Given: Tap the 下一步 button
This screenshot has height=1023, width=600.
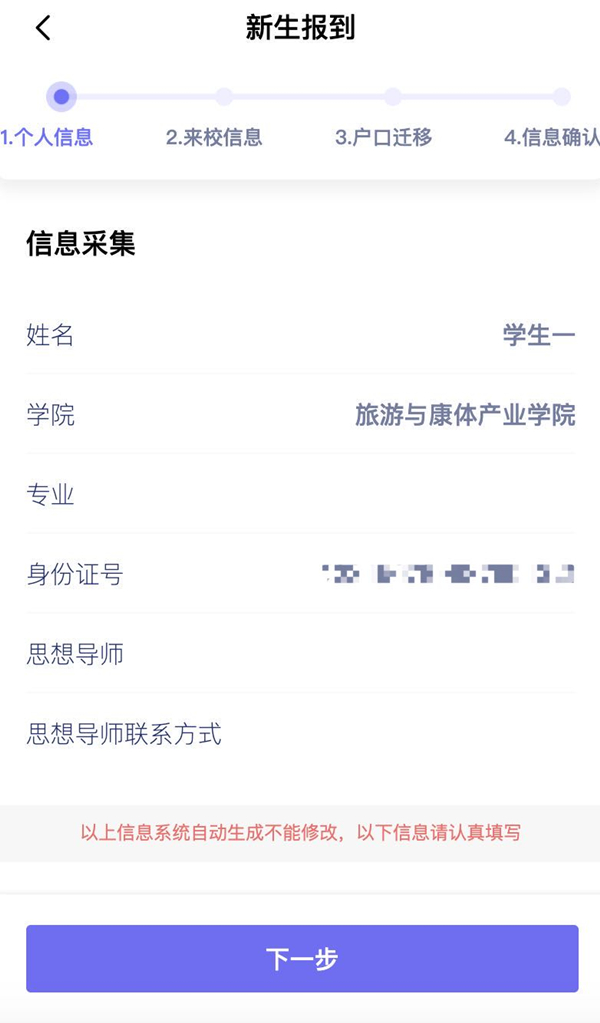Looking at the screenshot, I should coord(301,958).
